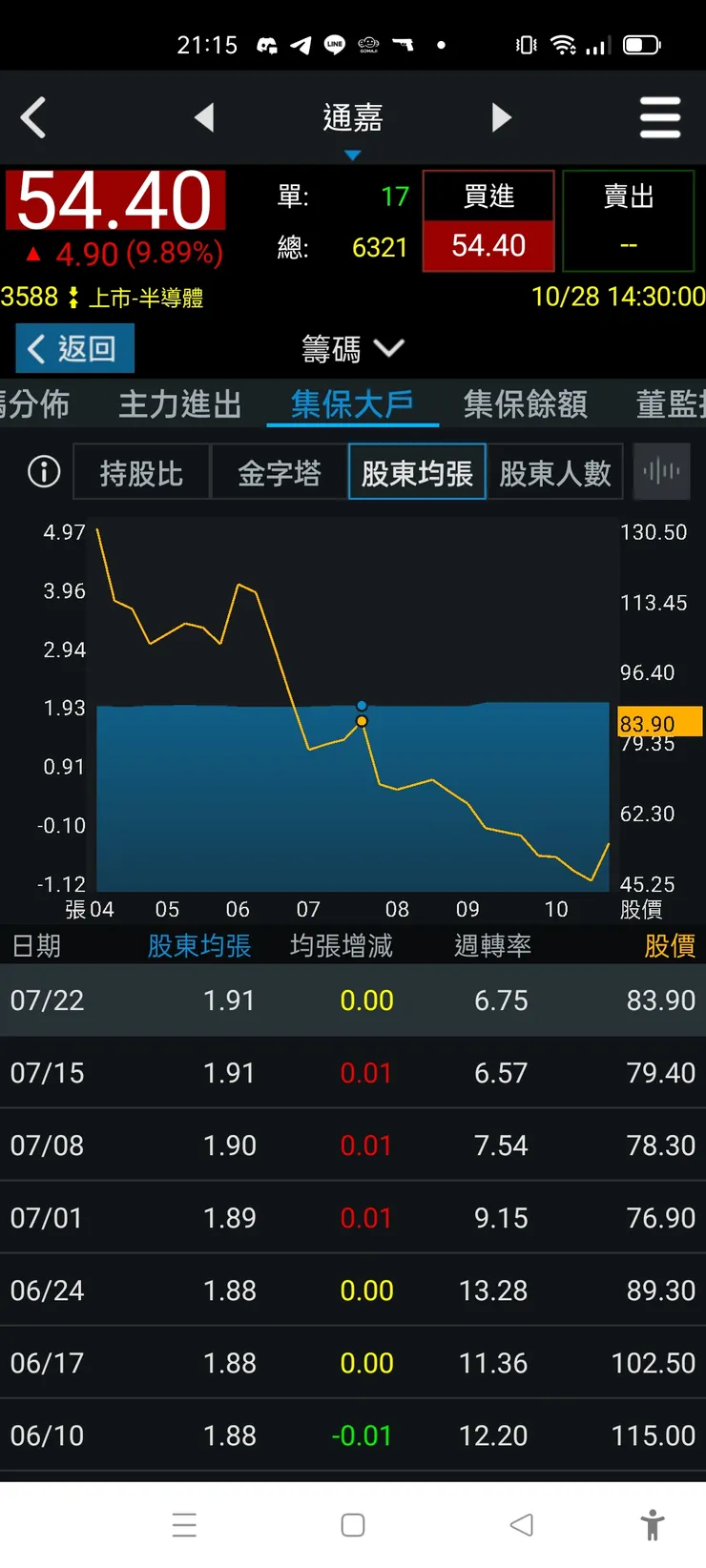Switch to previous stock with left arrow

204,117
